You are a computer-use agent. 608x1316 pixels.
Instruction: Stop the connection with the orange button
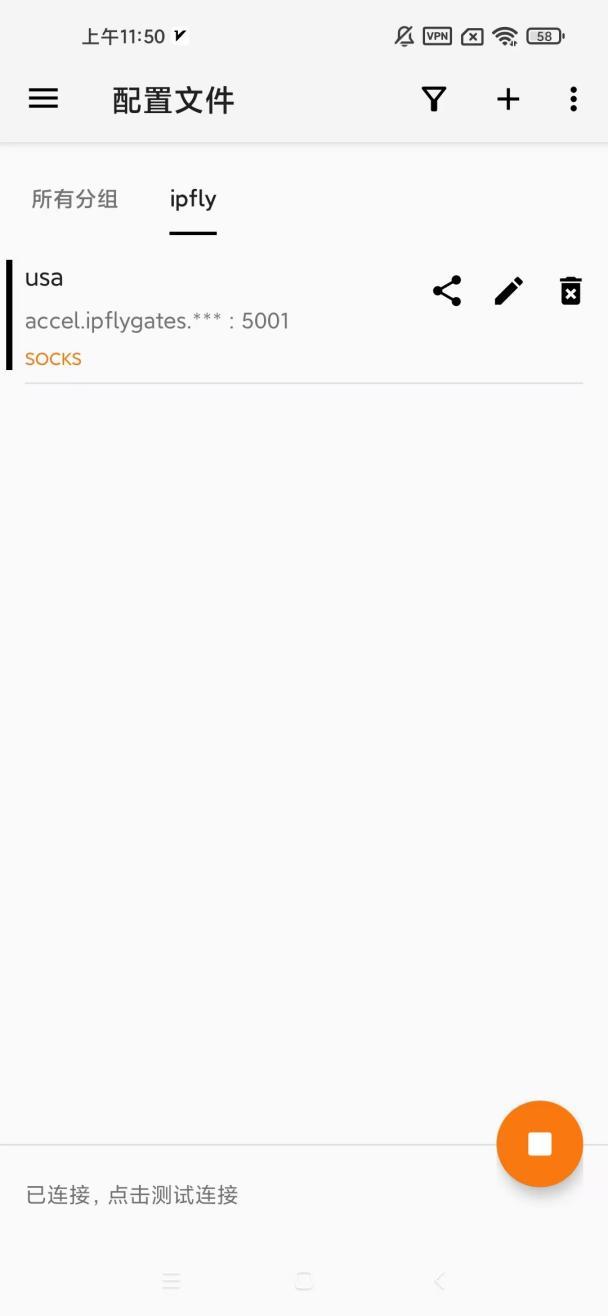[539, 1144]
